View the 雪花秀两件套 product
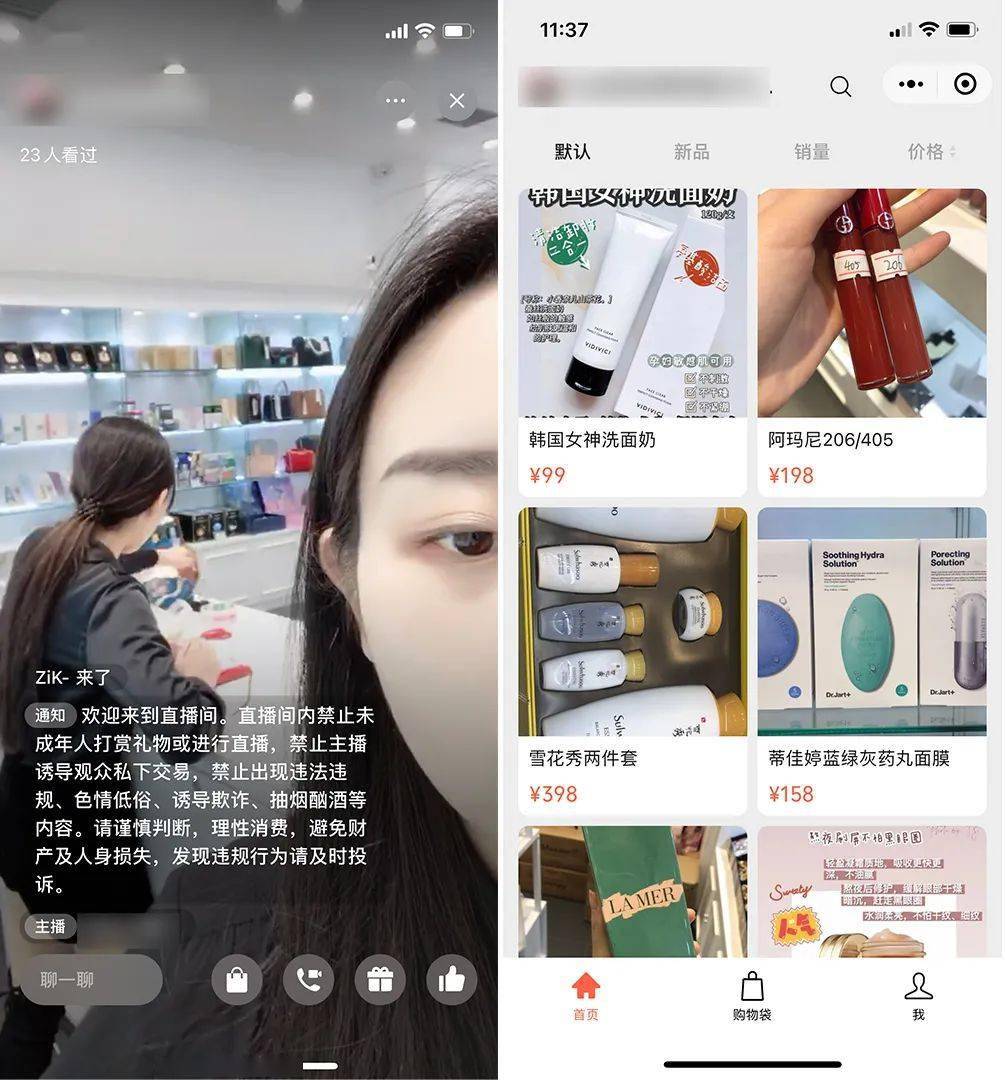 (632, 660)
